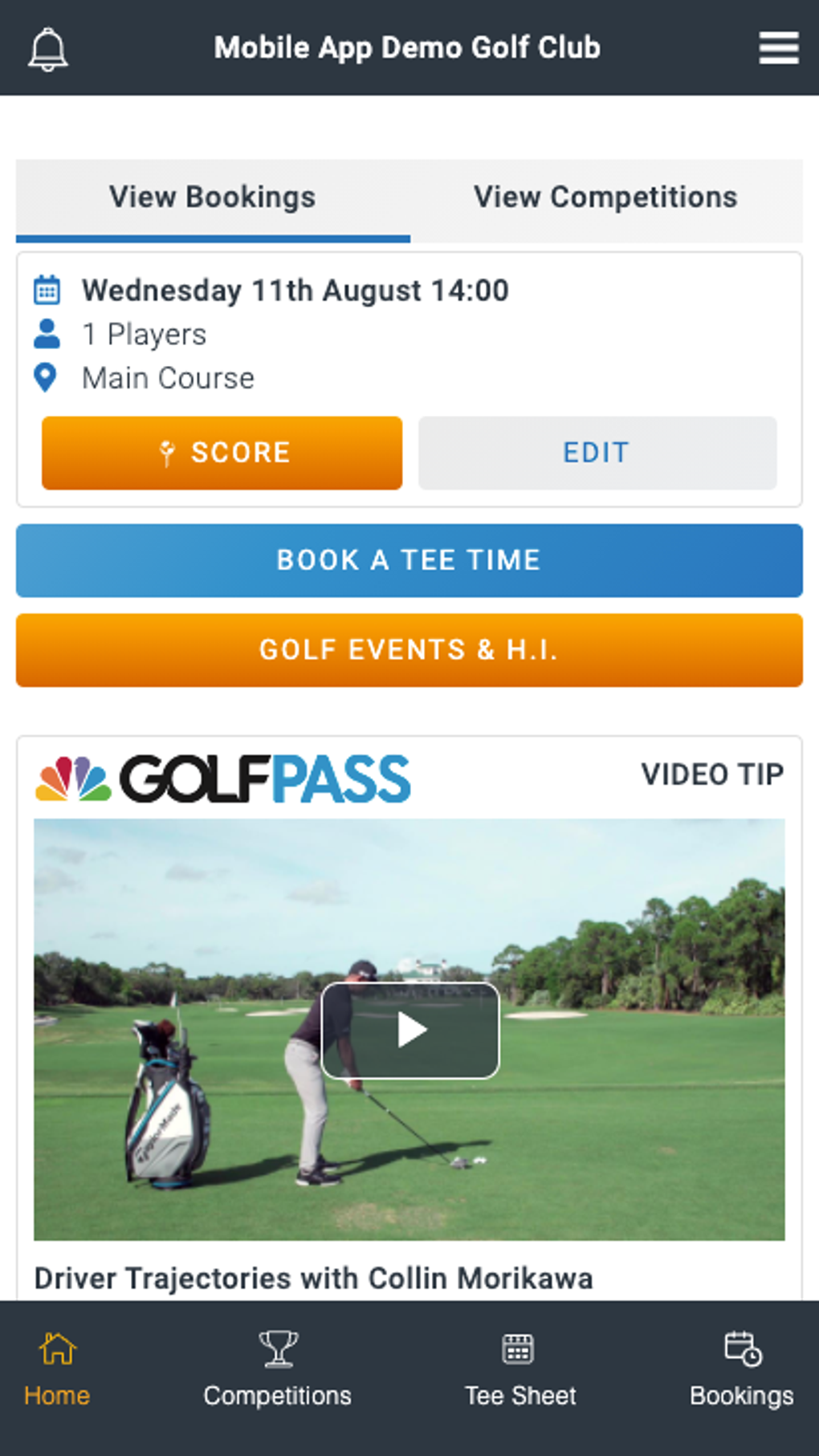This screenshot has height=1456, width=819.
Task: Select the View Bookings tab
Action: click(x=212, y=197)
